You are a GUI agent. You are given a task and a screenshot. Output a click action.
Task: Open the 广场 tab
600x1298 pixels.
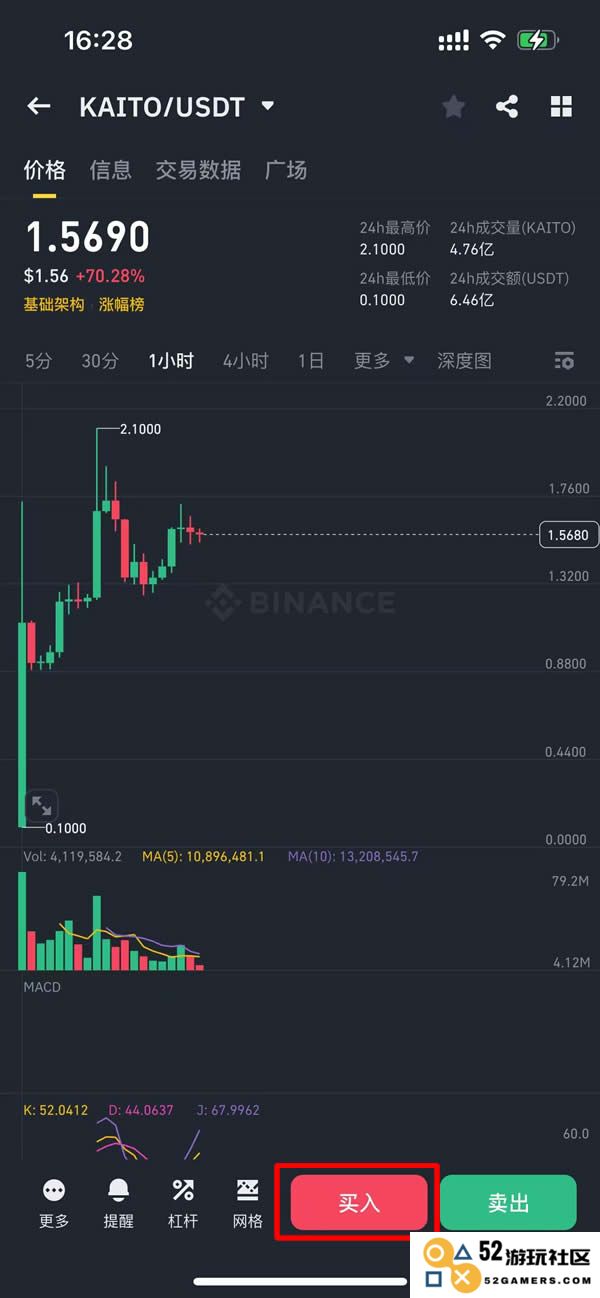coord(286,170)
